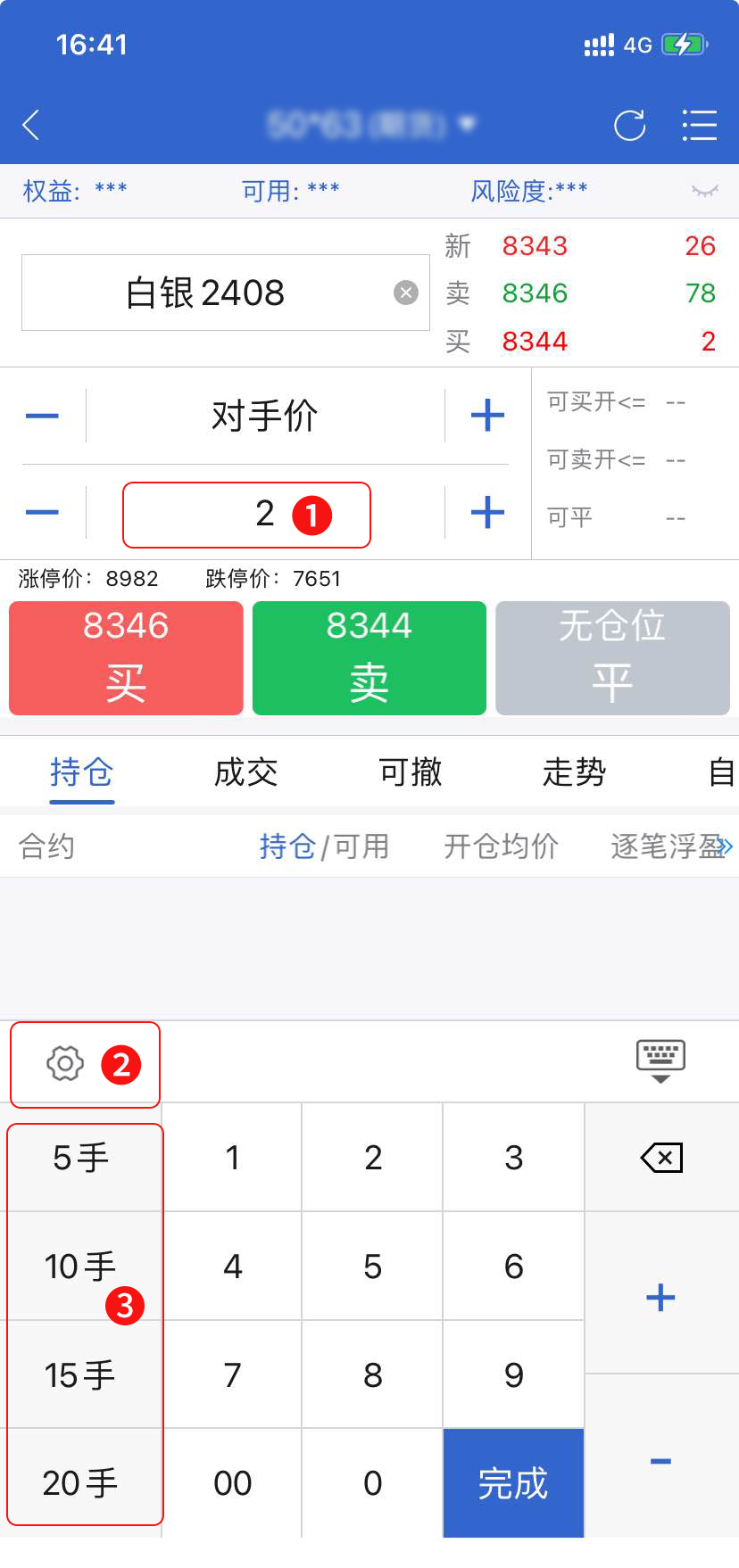This screenshot has height=1568, width=739.
Task: Hide the numeric keyboard
Action: 660,1060
